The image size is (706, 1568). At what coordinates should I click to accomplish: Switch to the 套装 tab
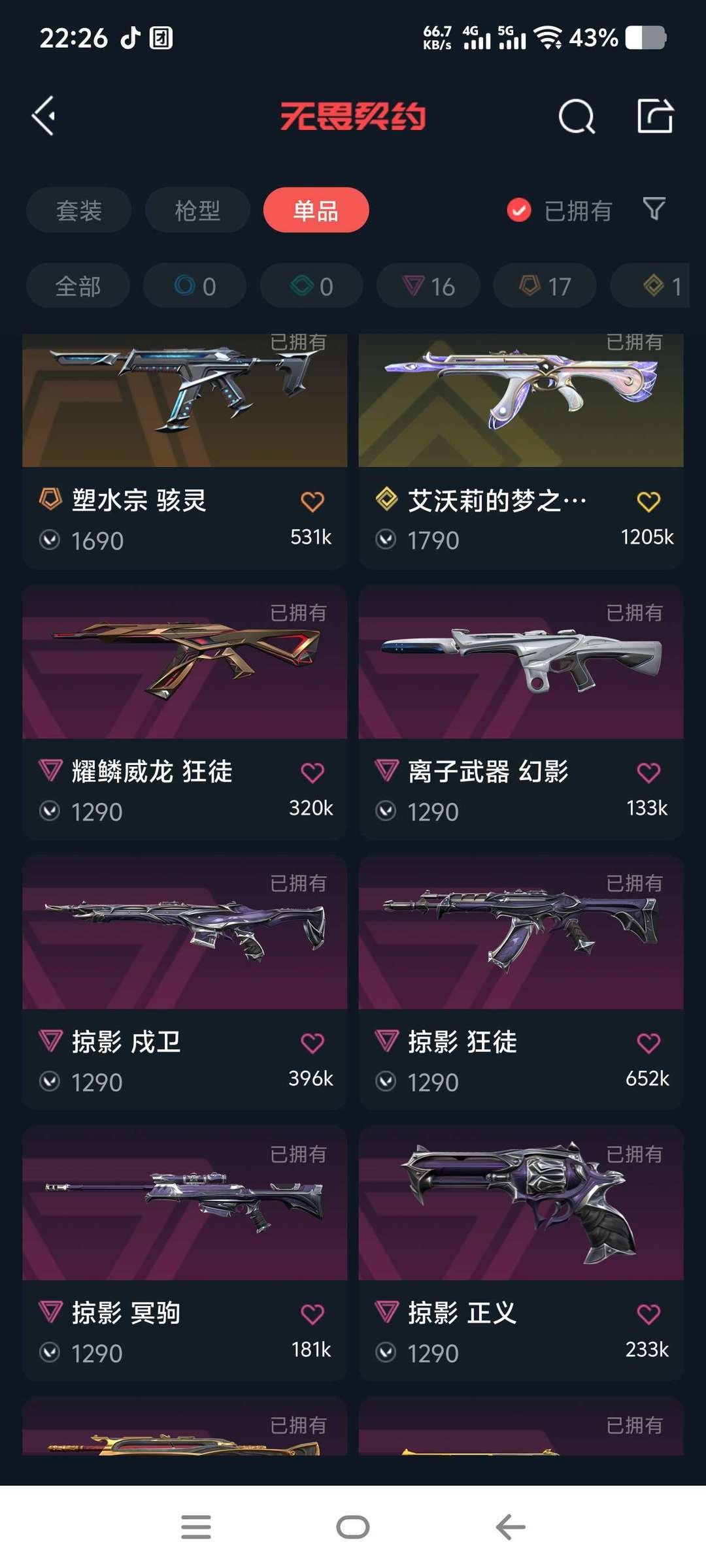click(79, 210)
